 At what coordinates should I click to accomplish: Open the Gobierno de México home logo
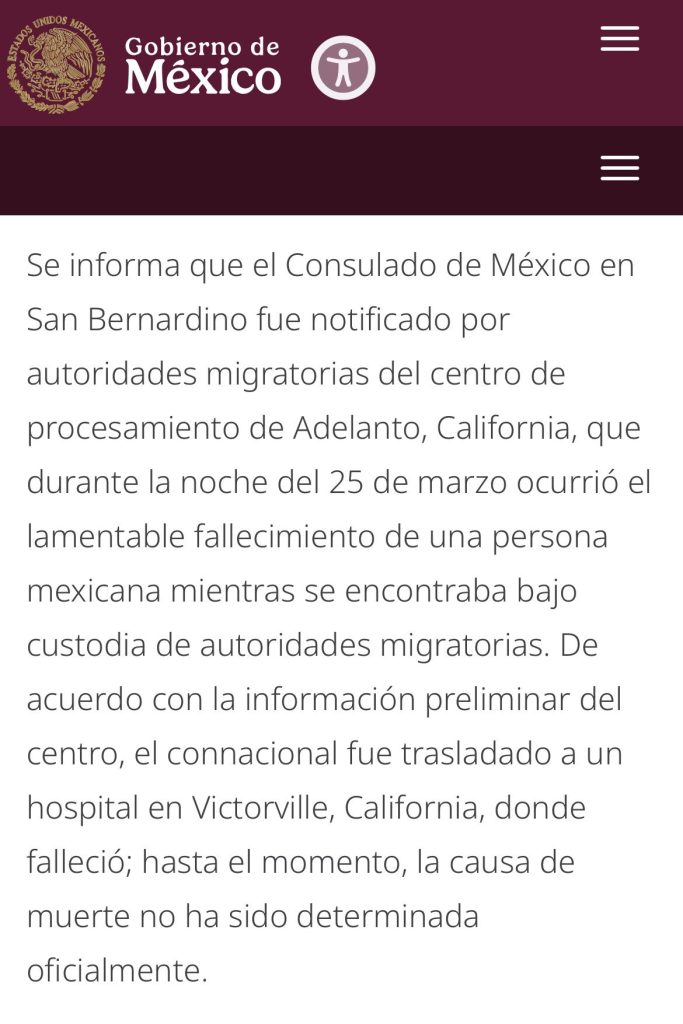[145, 65]
